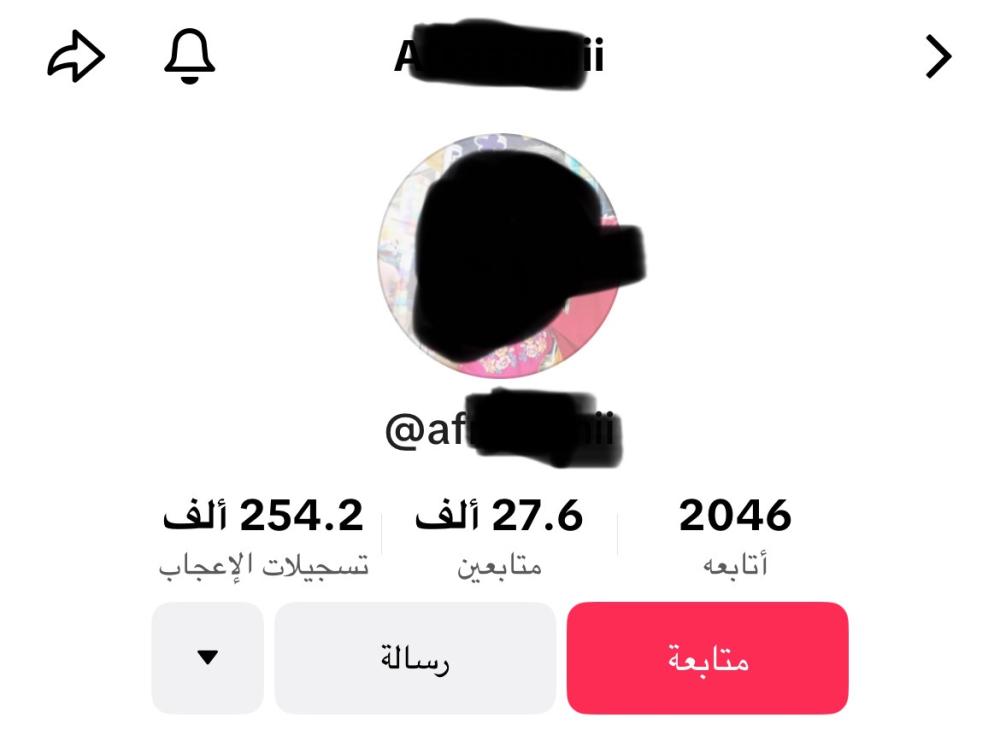View the 2046 following list
Screen dimensions: 1000x741
[735, 537]
